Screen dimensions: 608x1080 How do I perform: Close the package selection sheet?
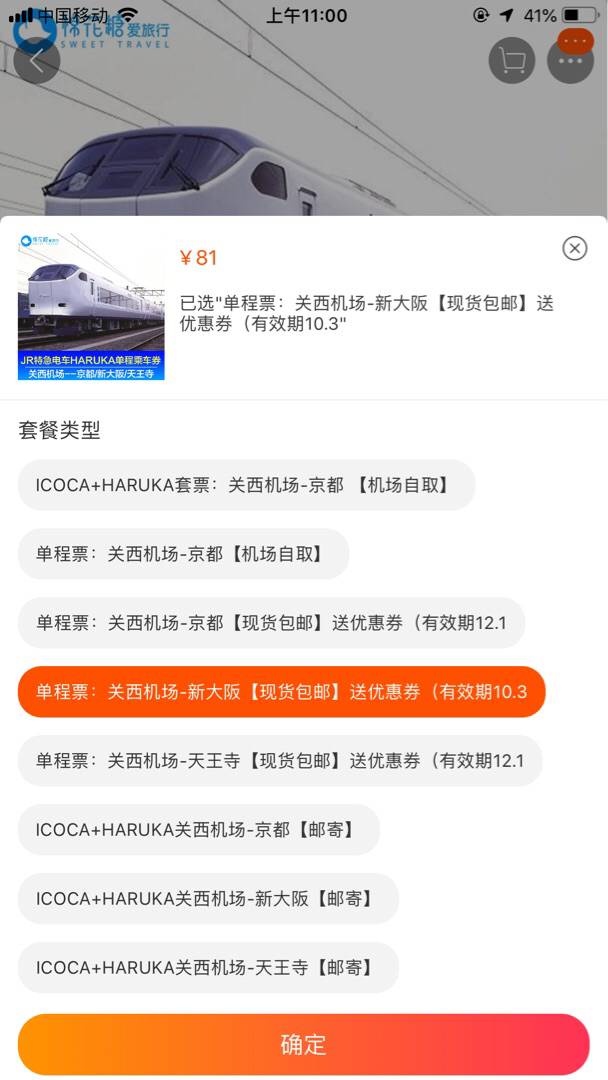tap(575, 248)
